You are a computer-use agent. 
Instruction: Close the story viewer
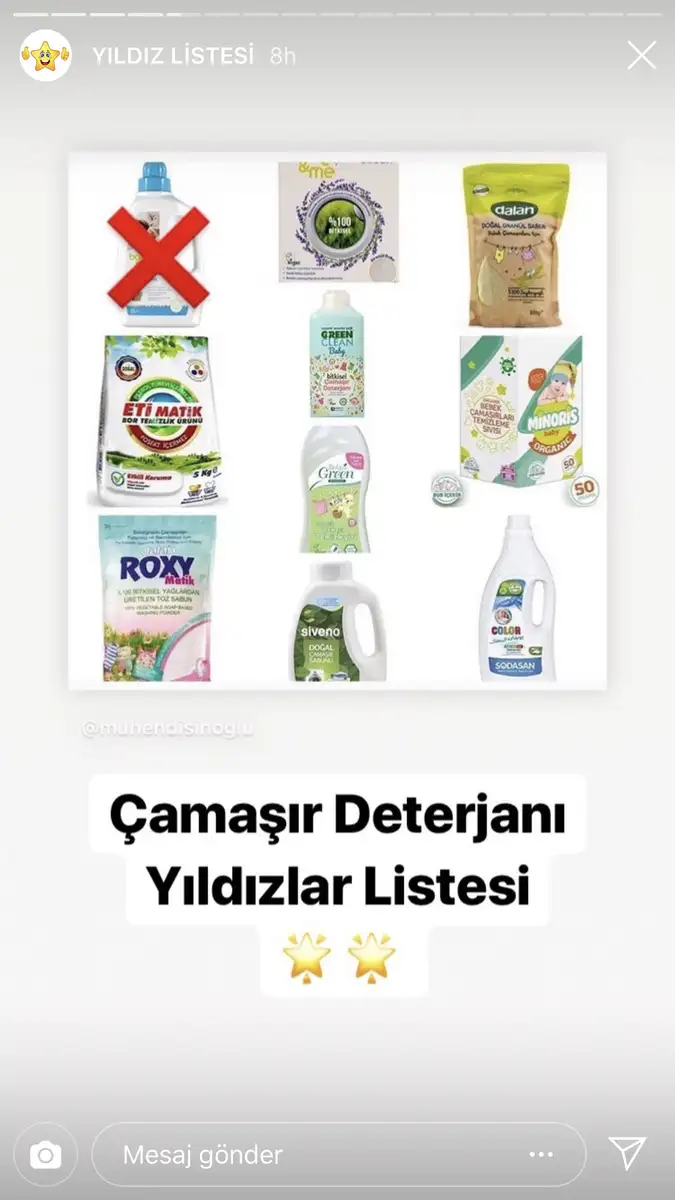coord(641,55)
